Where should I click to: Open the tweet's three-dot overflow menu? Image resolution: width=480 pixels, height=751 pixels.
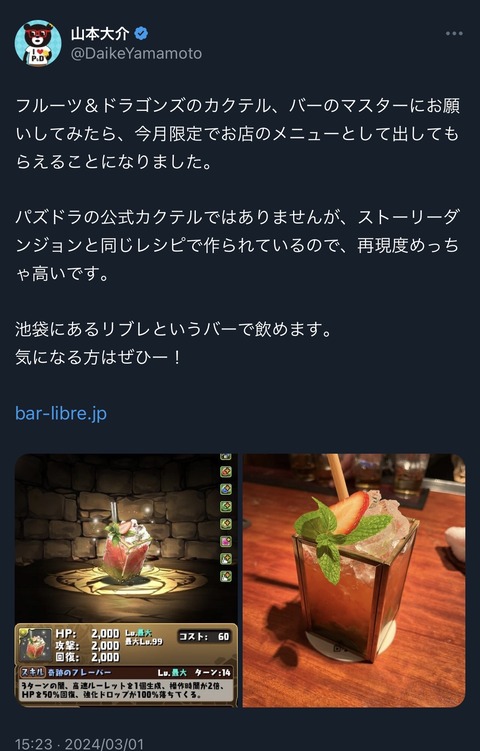click(x=454, y=34)
